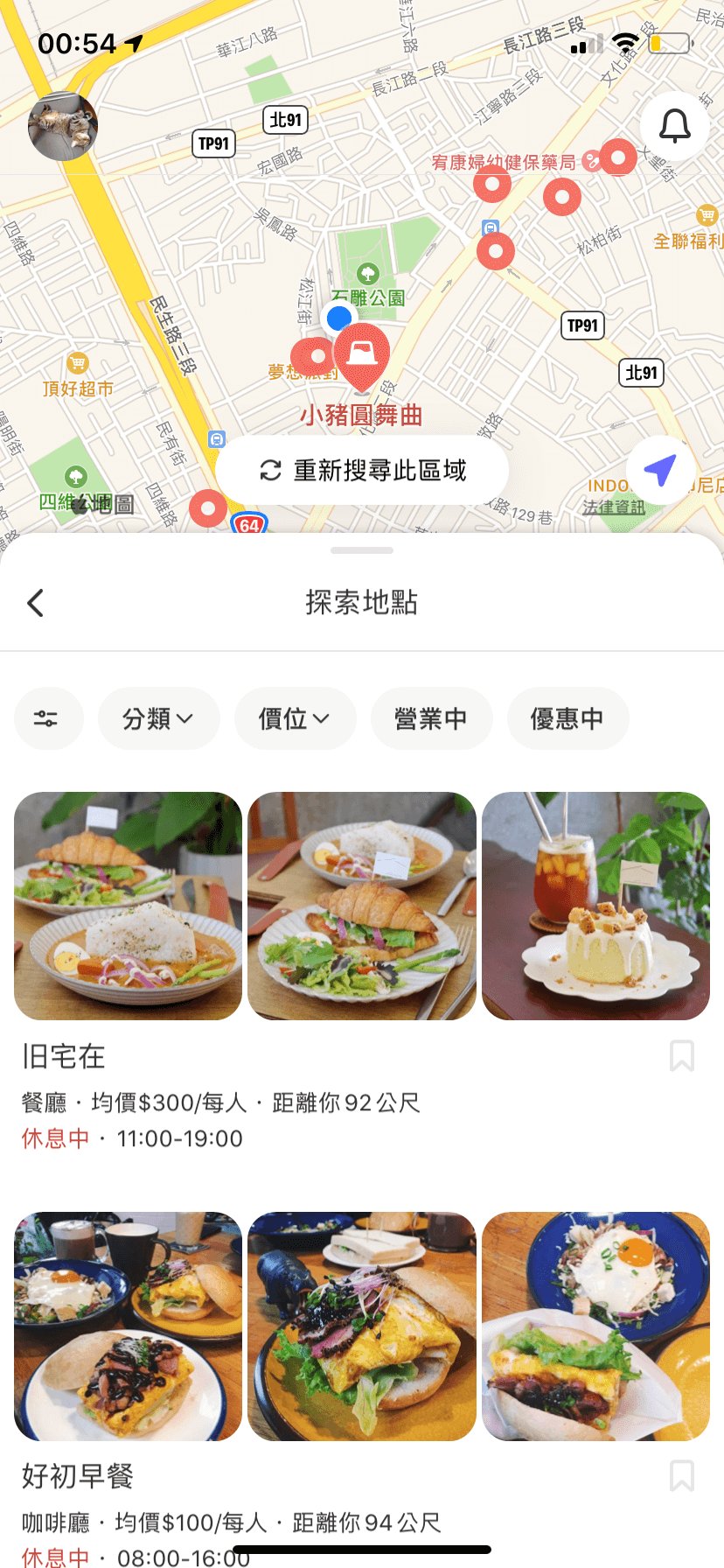The width and height of the screenshot is (724, 1568).
Task: View the first photo of 旧宅在
Action: (128, 906)
